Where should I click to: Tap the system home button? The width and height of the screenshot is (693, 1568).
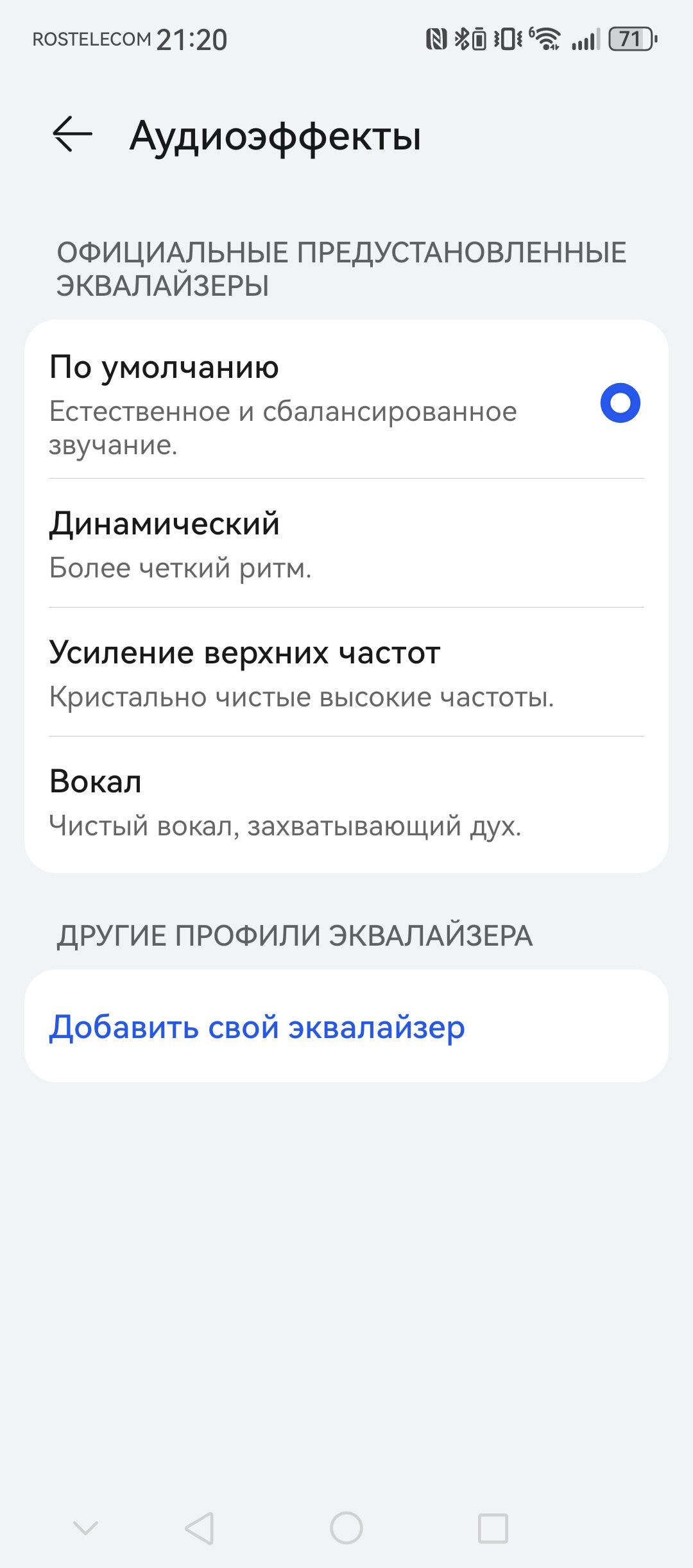click(x=346, y=1528)
